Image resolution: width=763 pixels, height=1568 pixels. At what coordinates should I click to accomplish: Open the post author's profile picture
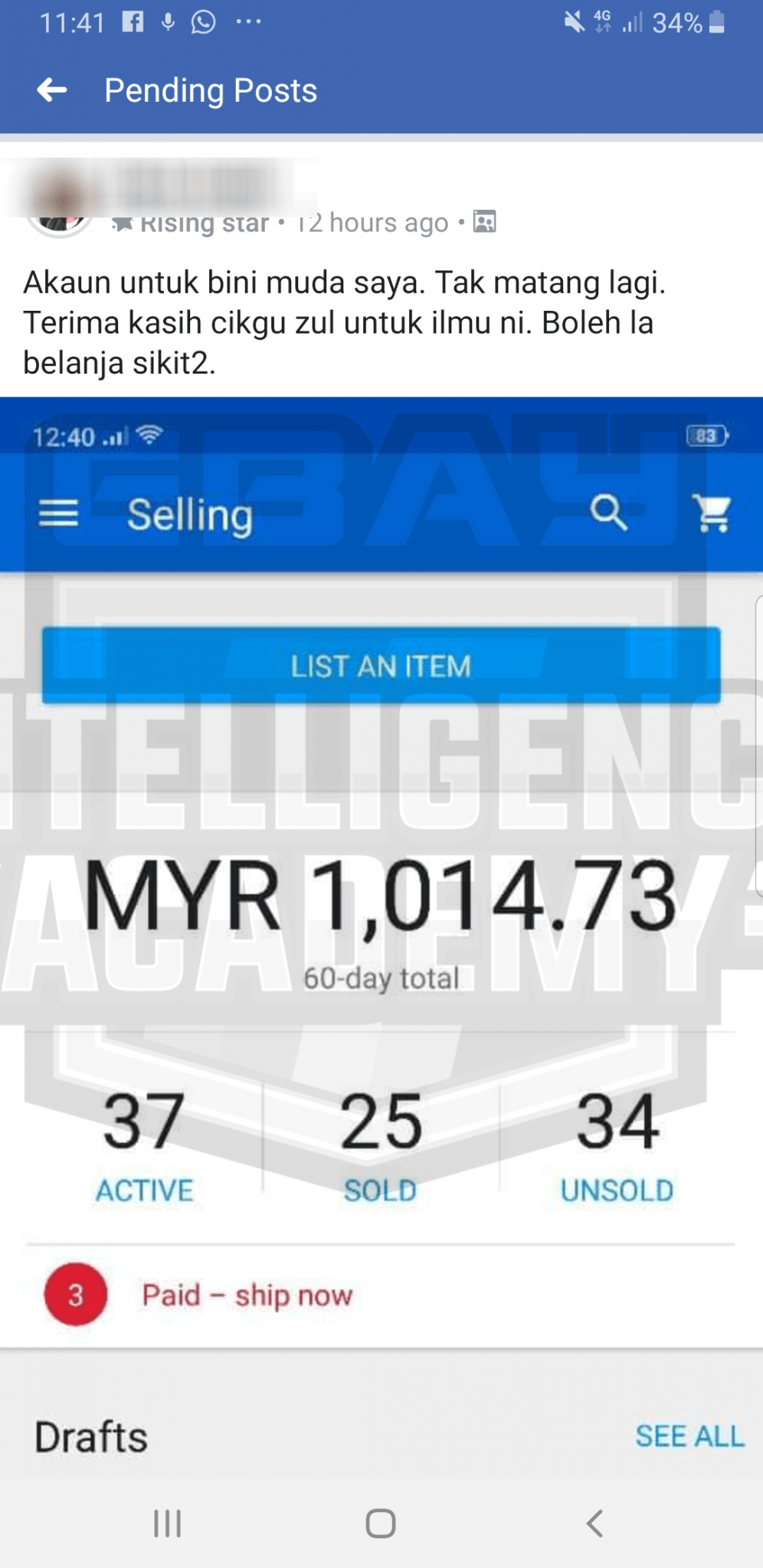pos(59,201)
